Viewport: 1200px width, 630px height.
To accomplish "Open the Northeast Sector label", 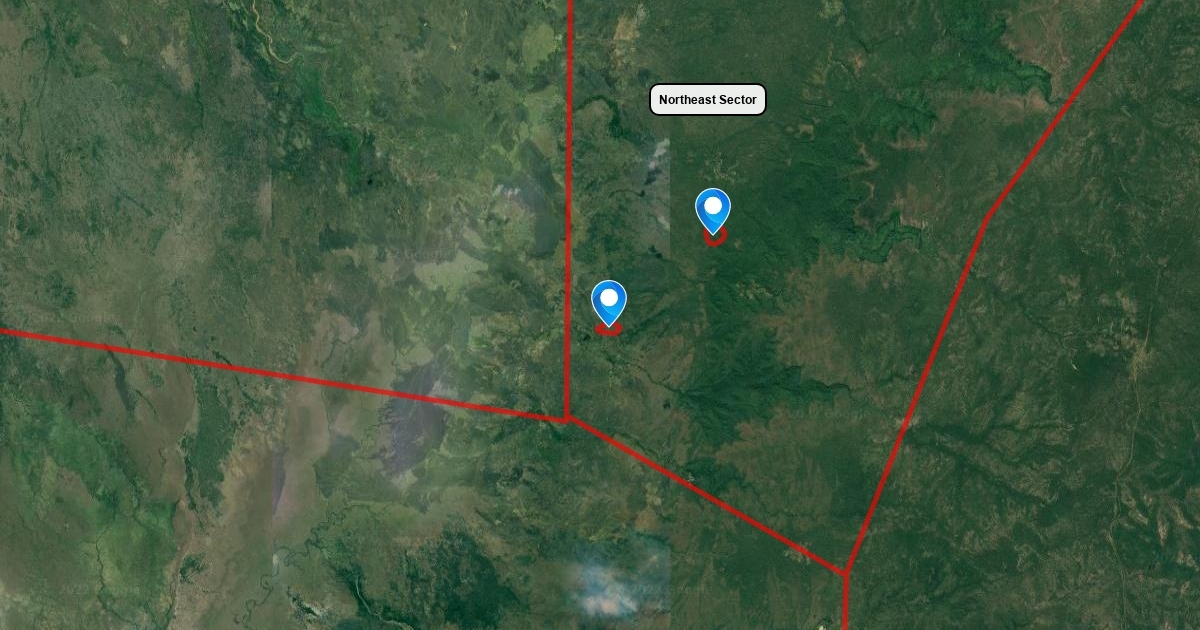I will (707, 100).
